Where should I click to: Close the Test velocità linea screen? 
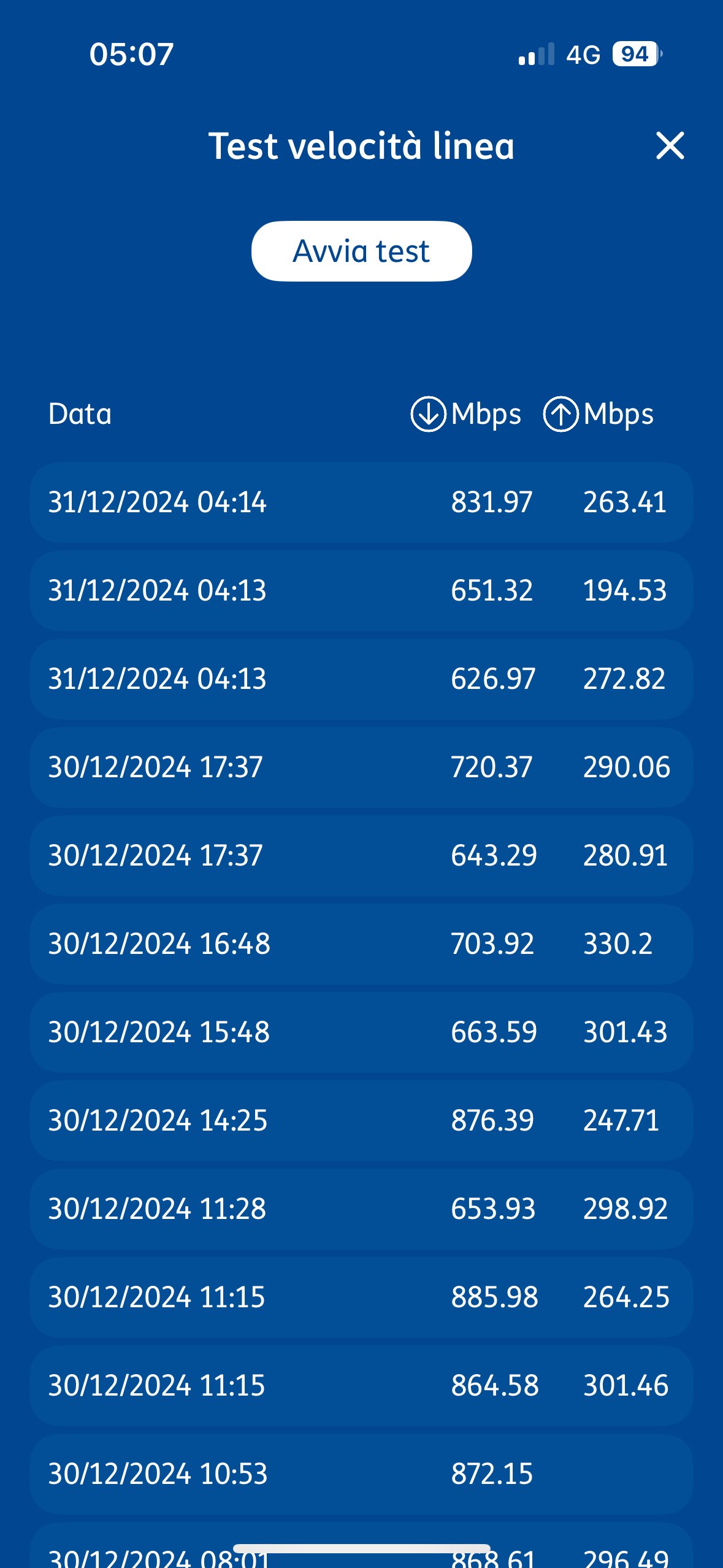click(x=670, y=146)
